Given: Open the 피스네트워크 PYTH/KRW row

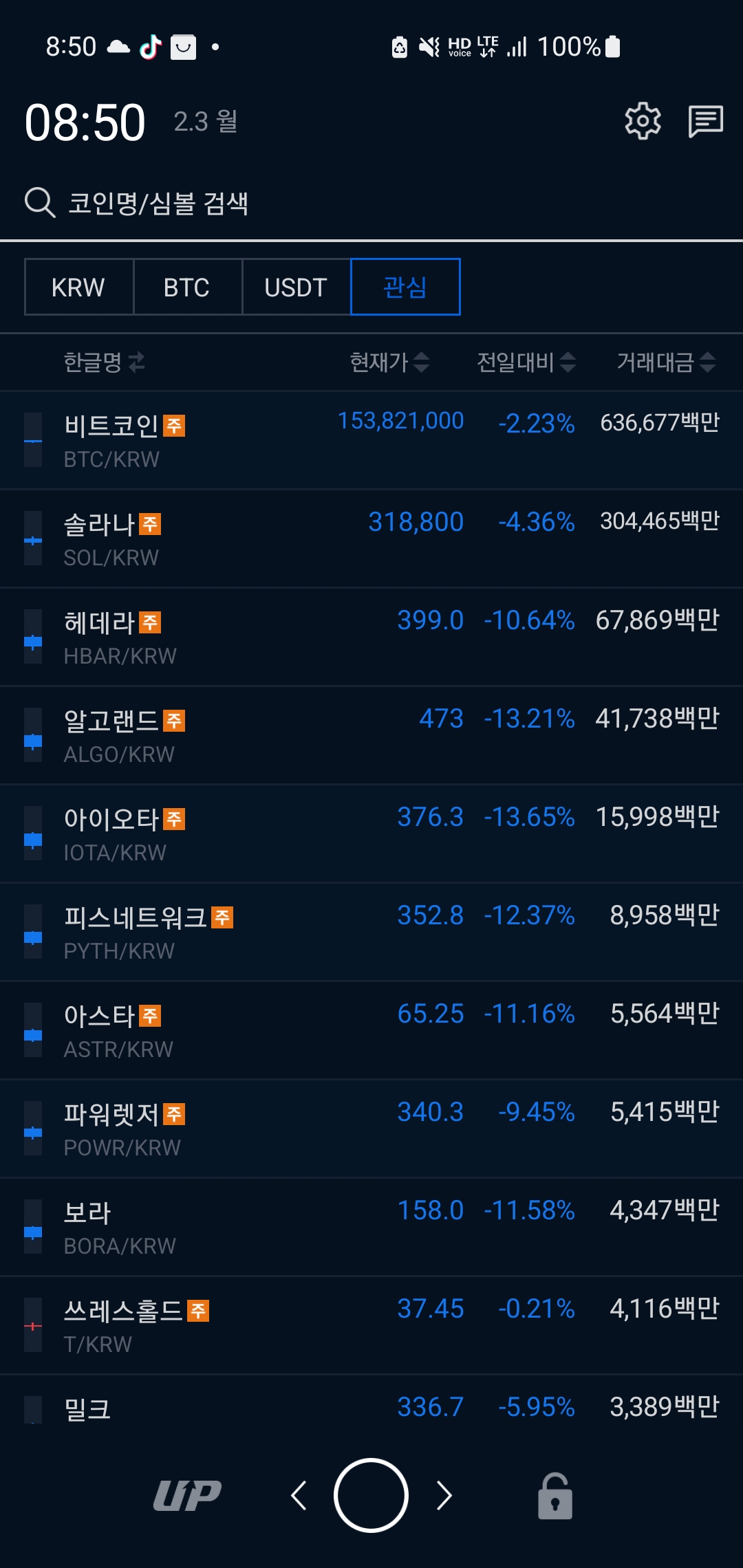Looking at the screenshot, I should [371, 932].
